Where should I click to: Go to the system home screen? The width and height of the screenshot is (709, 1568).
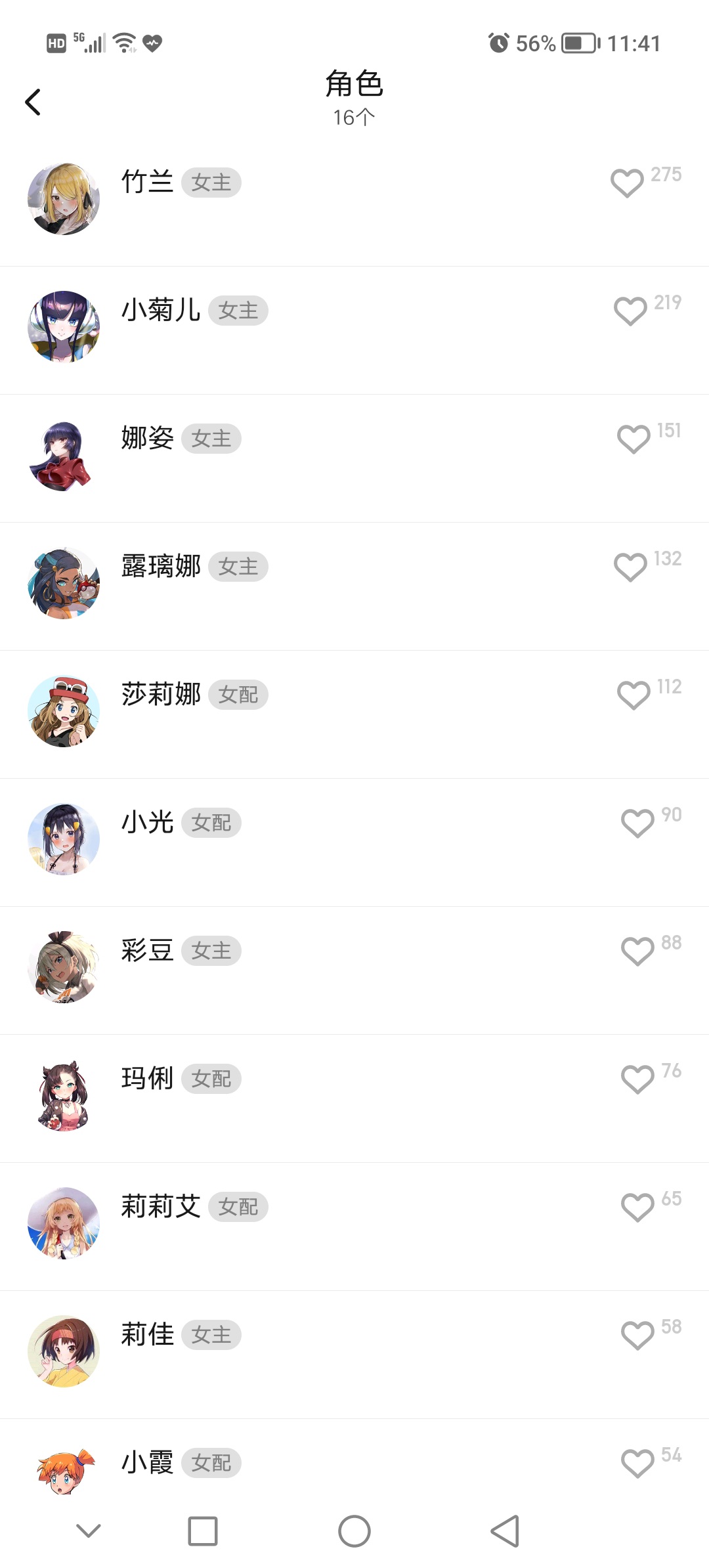point(354,1531)
